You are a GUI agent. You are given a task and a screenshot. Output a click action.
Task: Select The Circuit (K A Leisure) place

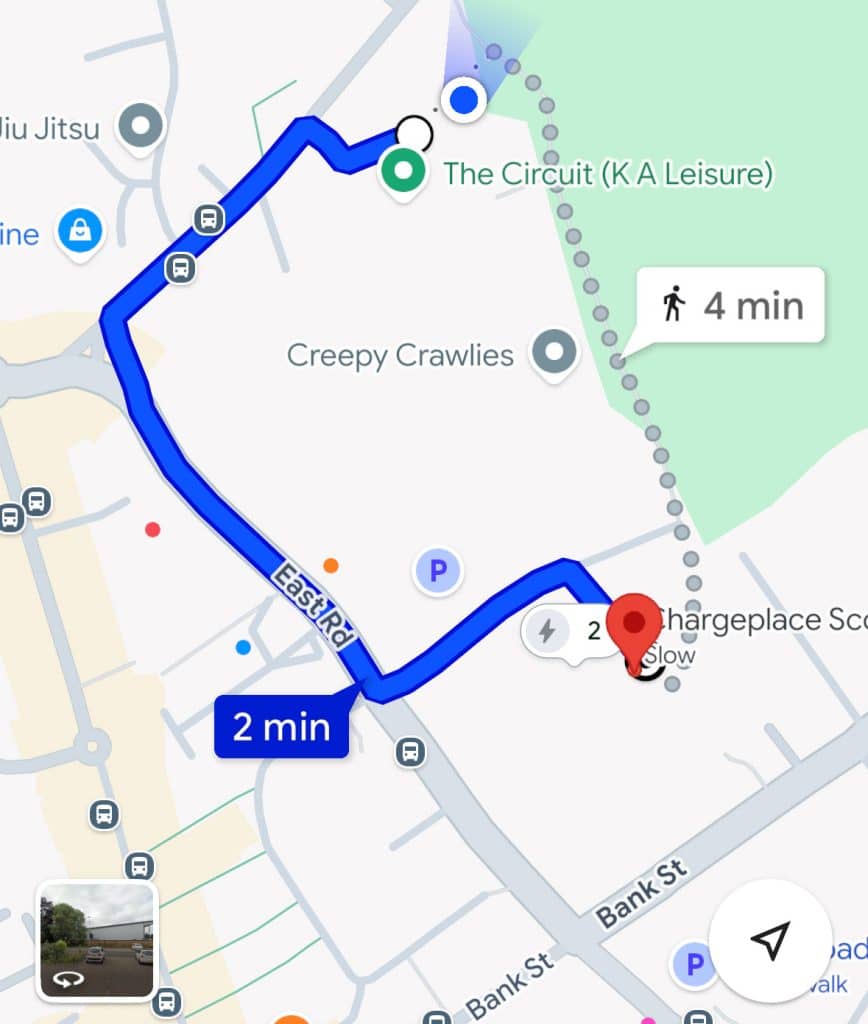pyautogui.click(x=403, y=172)
